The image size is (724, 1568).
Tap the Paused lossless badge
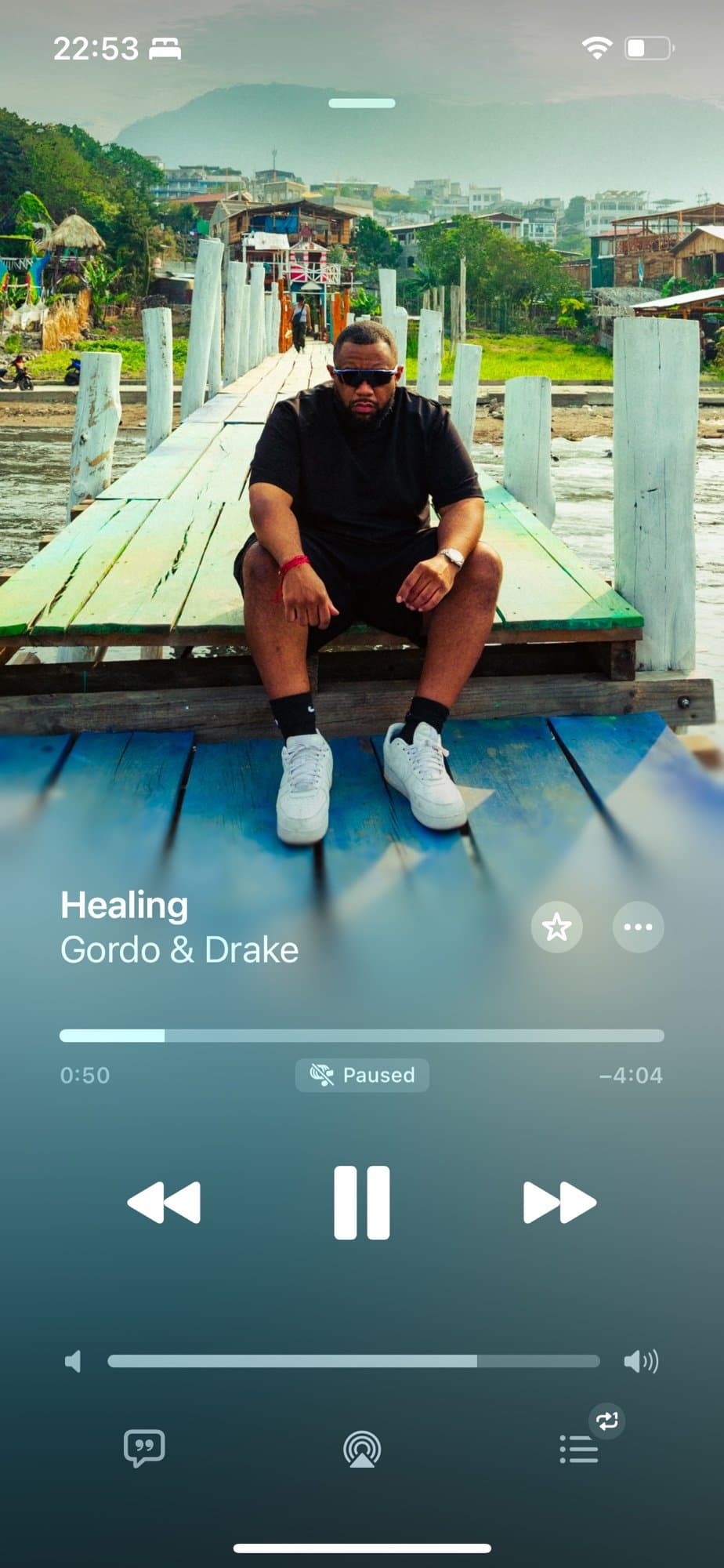pyautogui.click(x=362, y=1075)
